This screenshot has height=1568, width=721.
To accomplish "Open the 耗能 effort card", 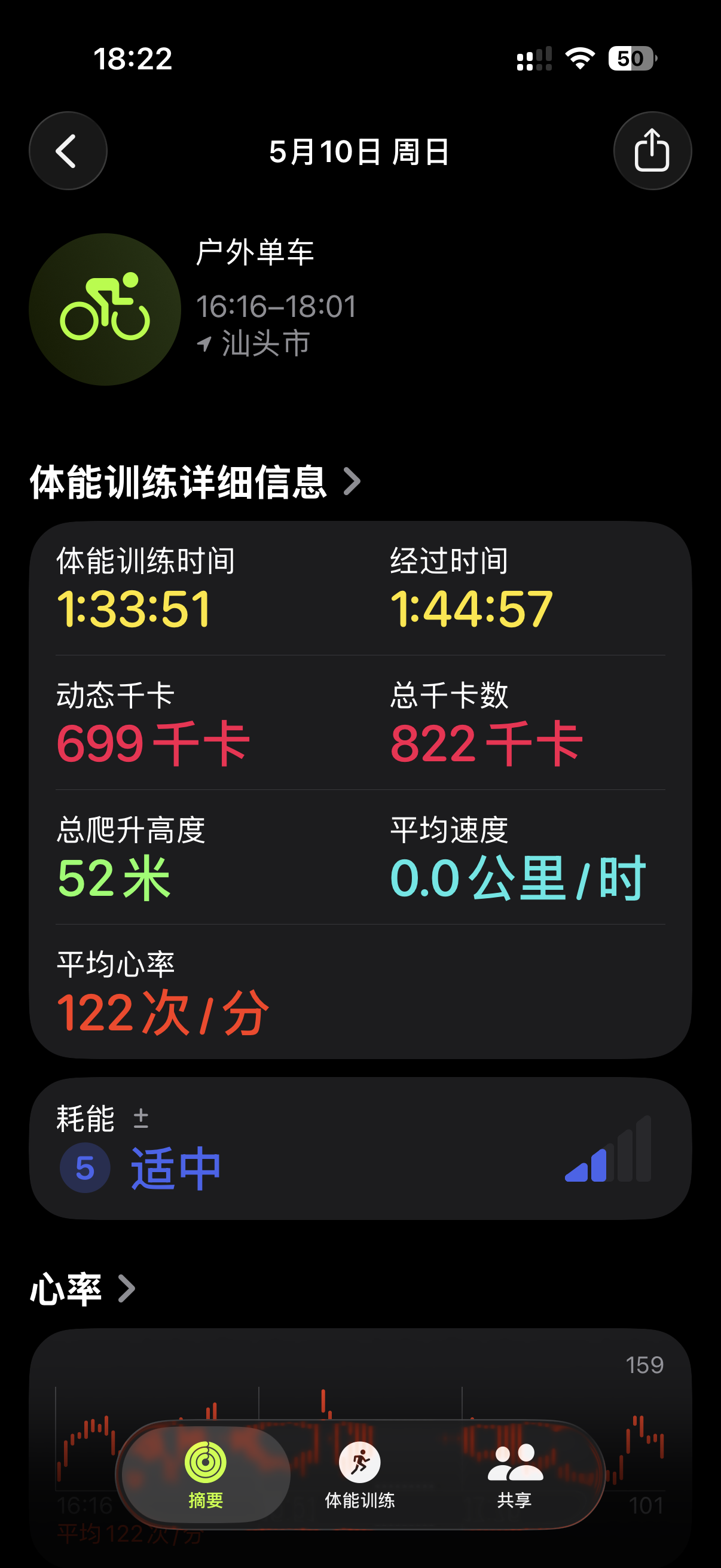I will [x=360, y=1148].
